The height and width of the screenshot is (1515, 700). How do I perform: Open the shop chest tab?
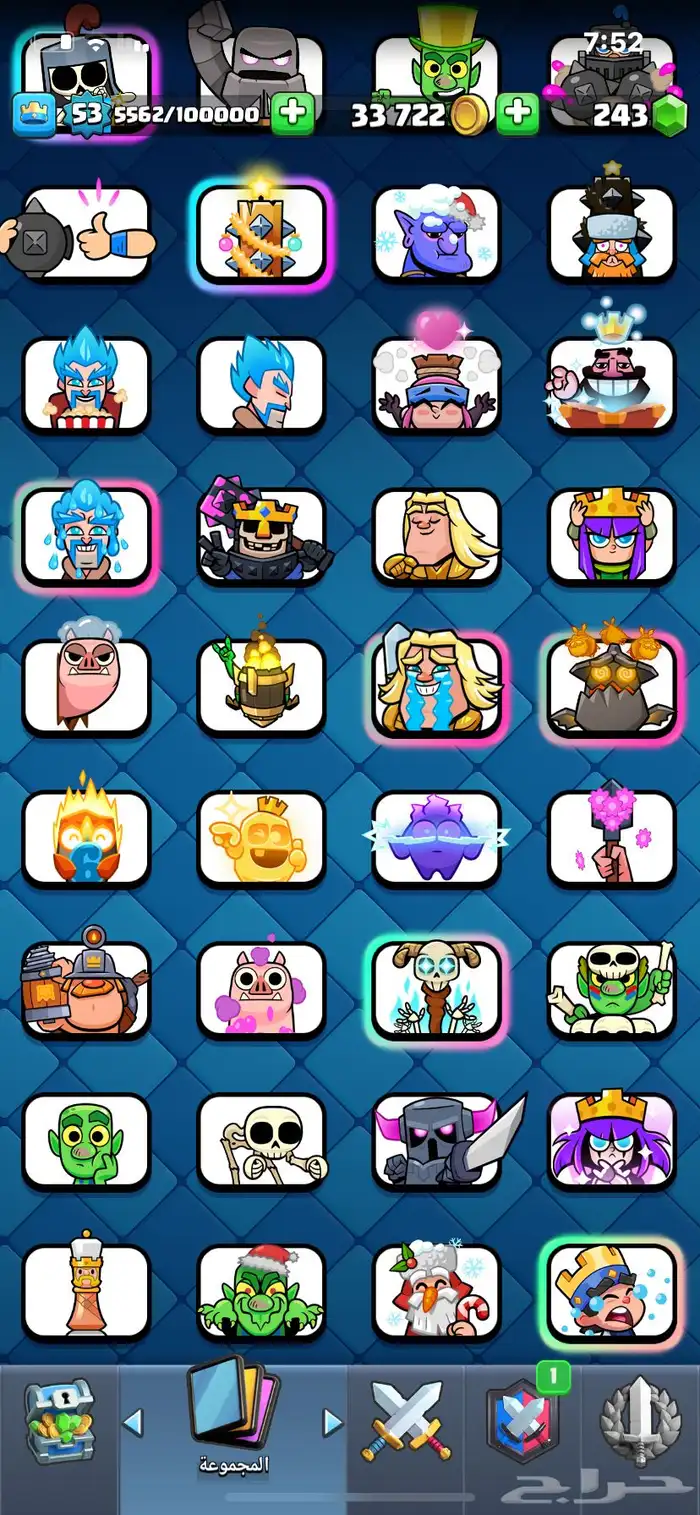pos(59,1421)
